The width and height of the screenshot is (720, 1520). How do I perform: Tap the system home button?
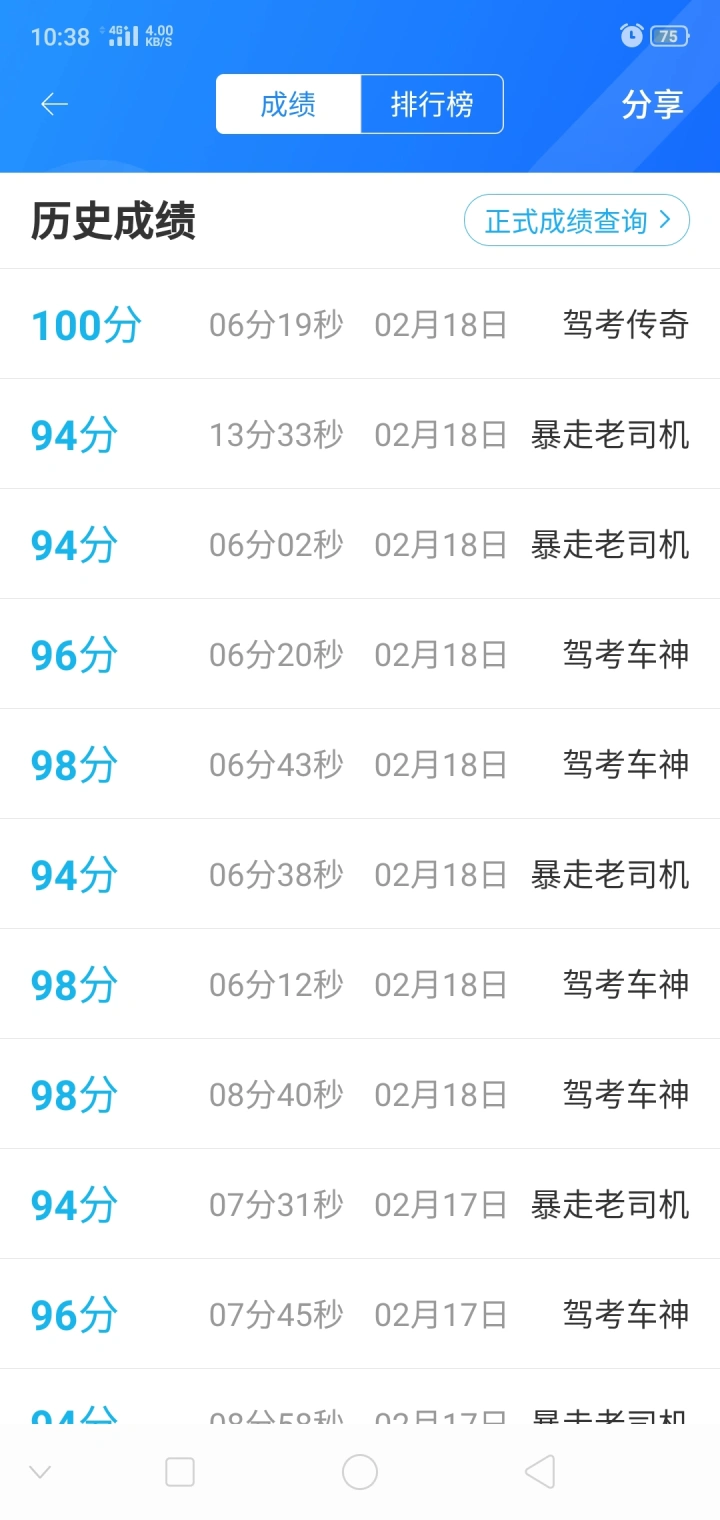(360, 1472)
